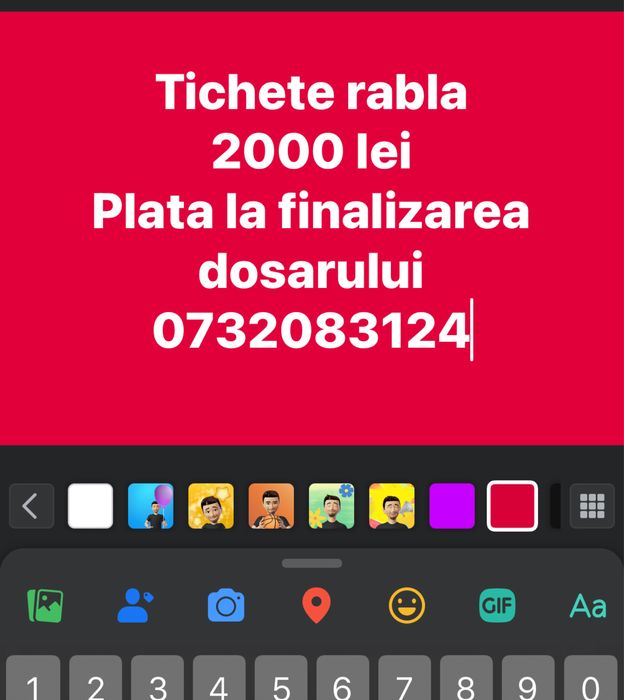Add a photo from the gallery
The height and width of the screenshot is (700, 624).
click(x=46, y=605)
